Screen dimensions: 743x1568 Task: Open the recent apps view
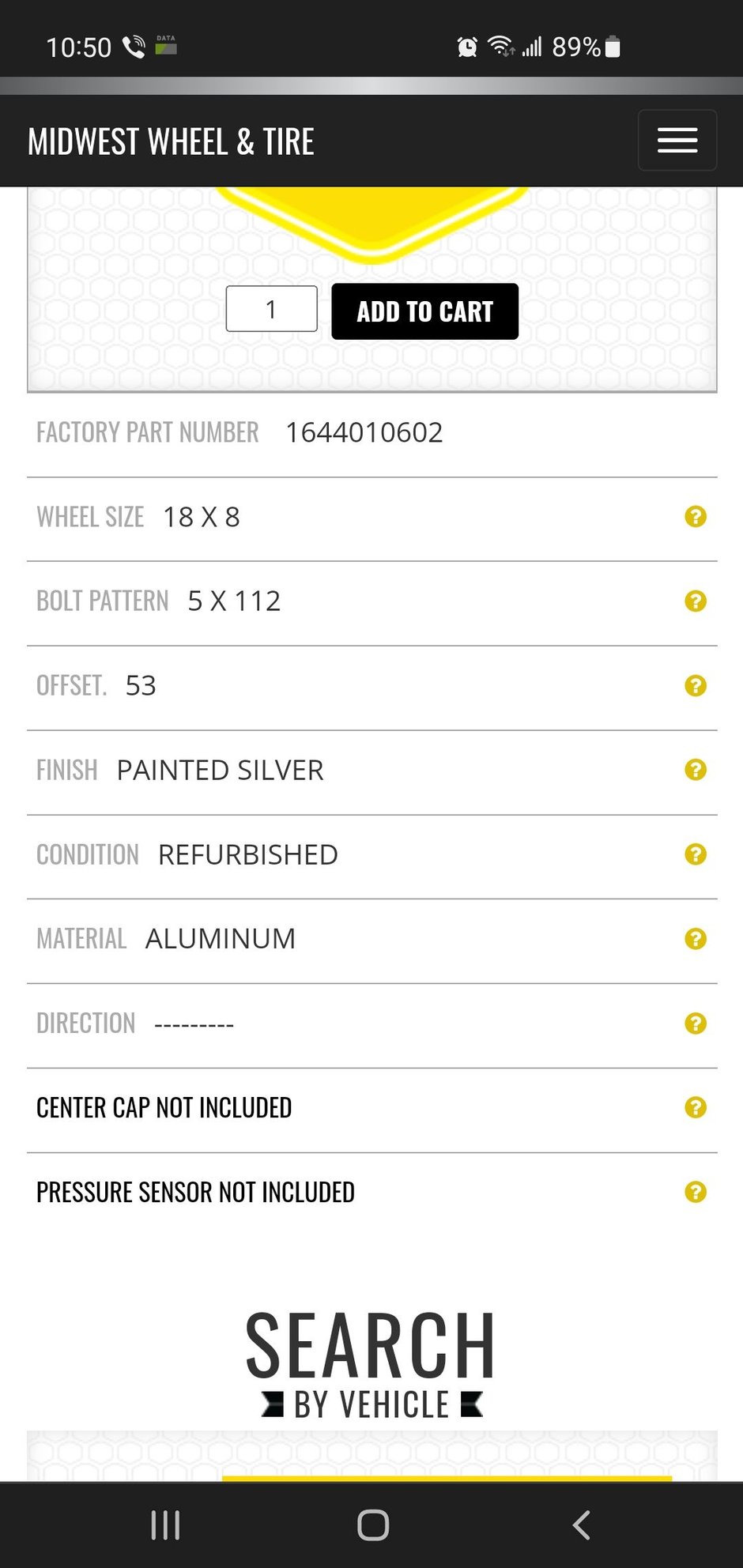[165, 1525]
